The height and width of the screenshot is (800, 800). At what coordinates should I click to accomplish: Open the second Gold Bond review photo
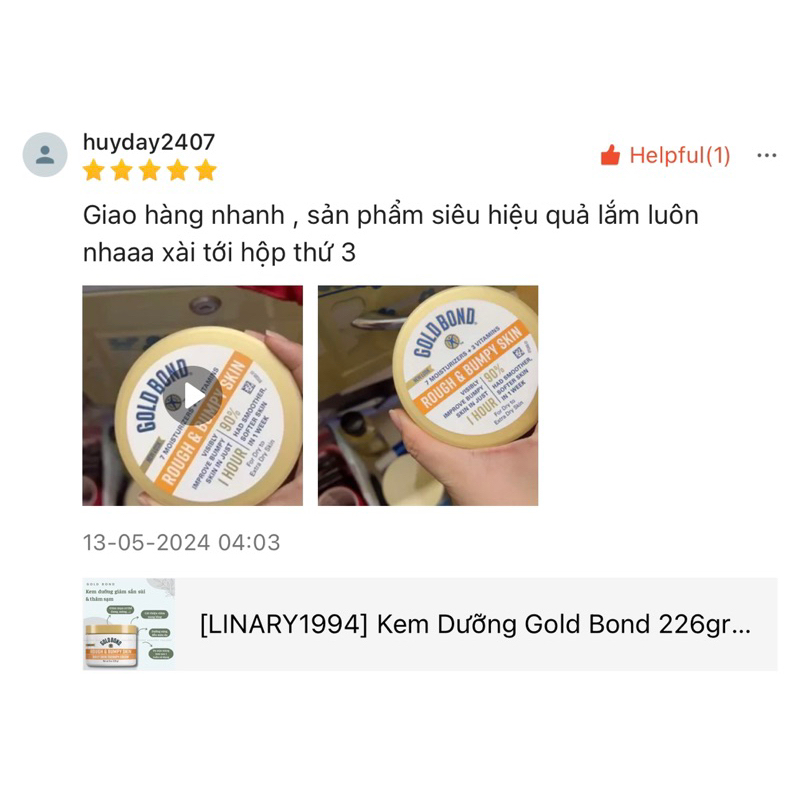pos(428,395)
